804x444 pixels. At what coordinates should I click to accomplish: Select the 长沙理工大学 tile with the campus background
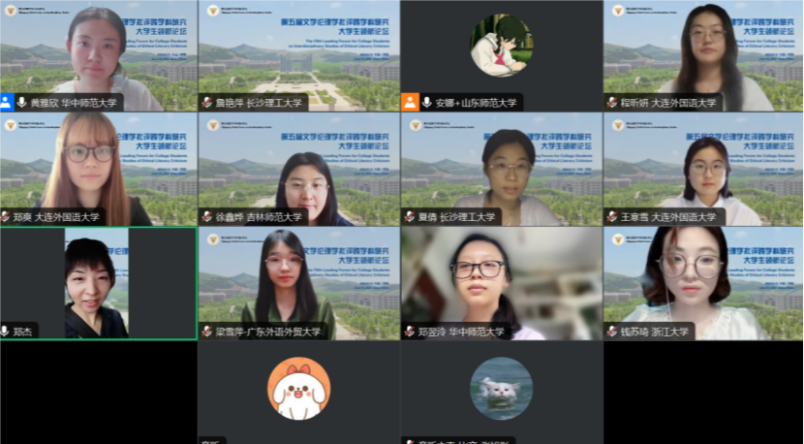click(298, 55)
